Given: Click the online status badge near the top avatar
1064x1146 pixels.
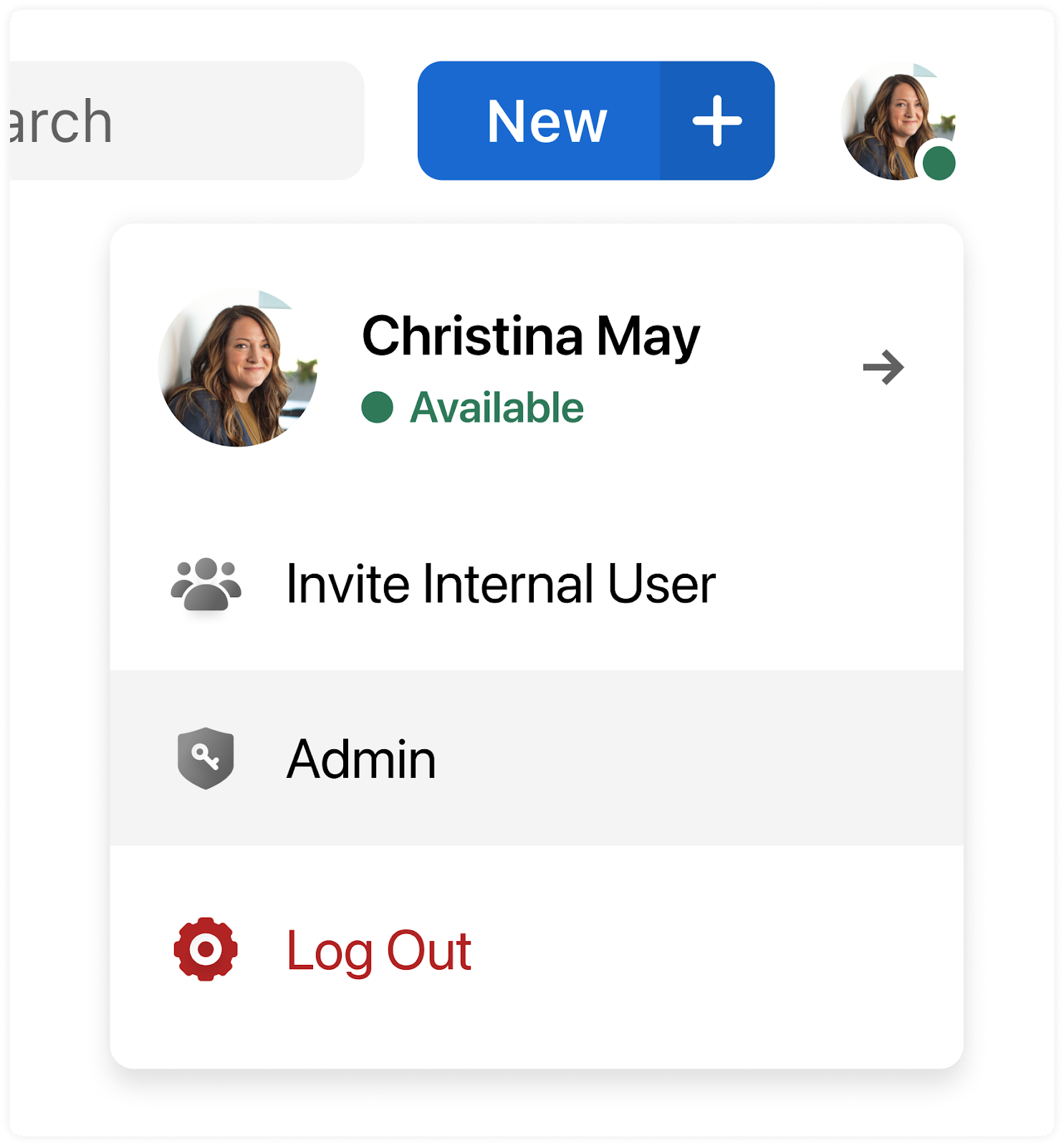Looking at the screenshot, I should point(939,163).
